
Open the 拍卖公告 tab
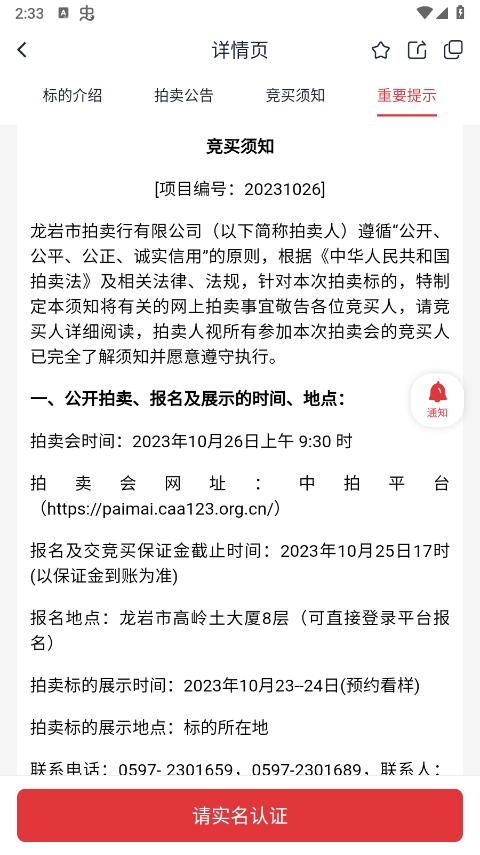click(184, 95)
